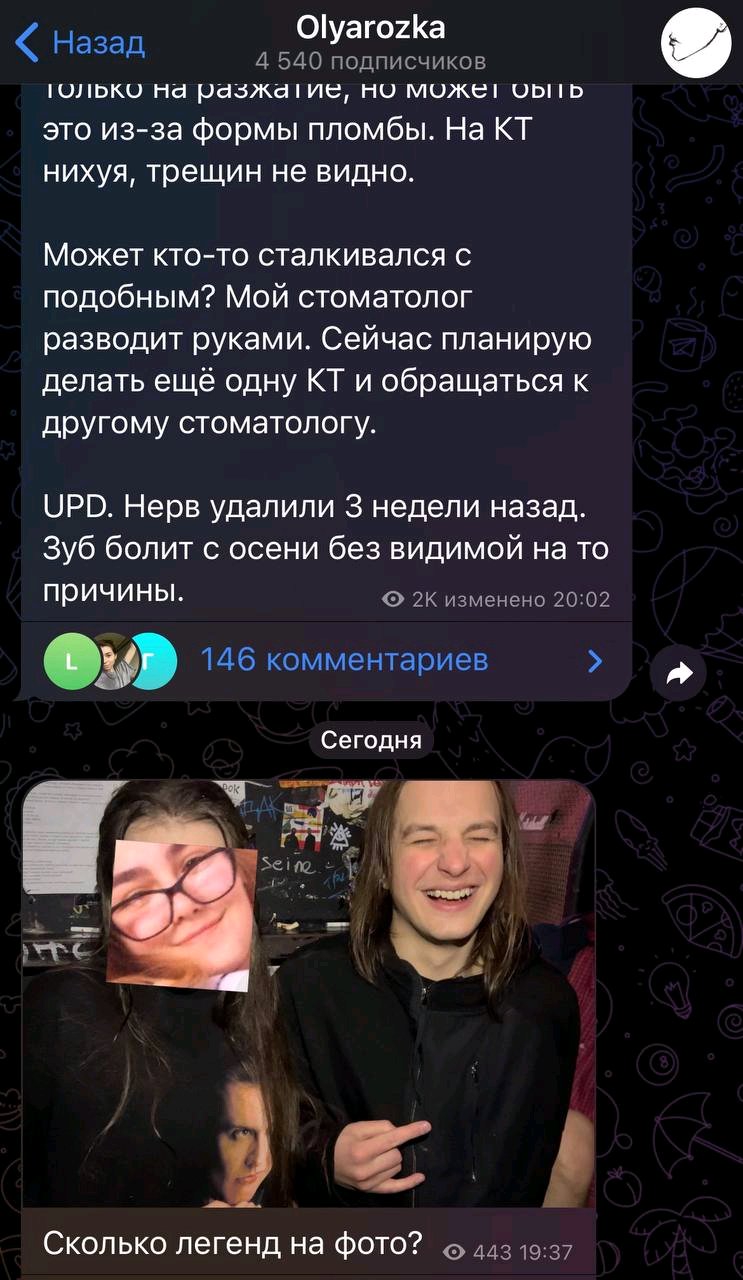Open the channel avatar picture
Image resolution: width=743 pixels, height=1280 pixels.
click(x=696, y=42)
